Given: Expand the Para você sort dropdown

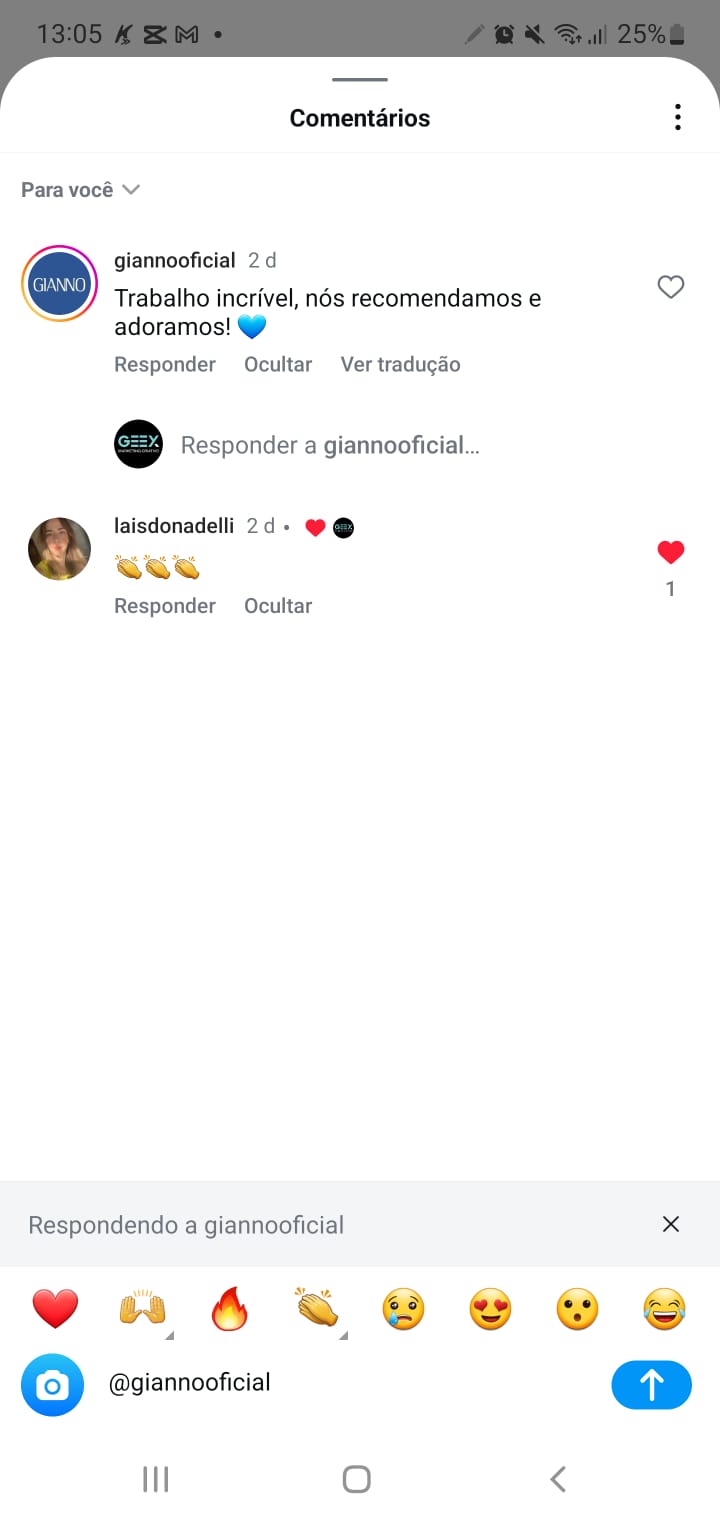Looking at the screenshot, I should (x=80, y=190).
